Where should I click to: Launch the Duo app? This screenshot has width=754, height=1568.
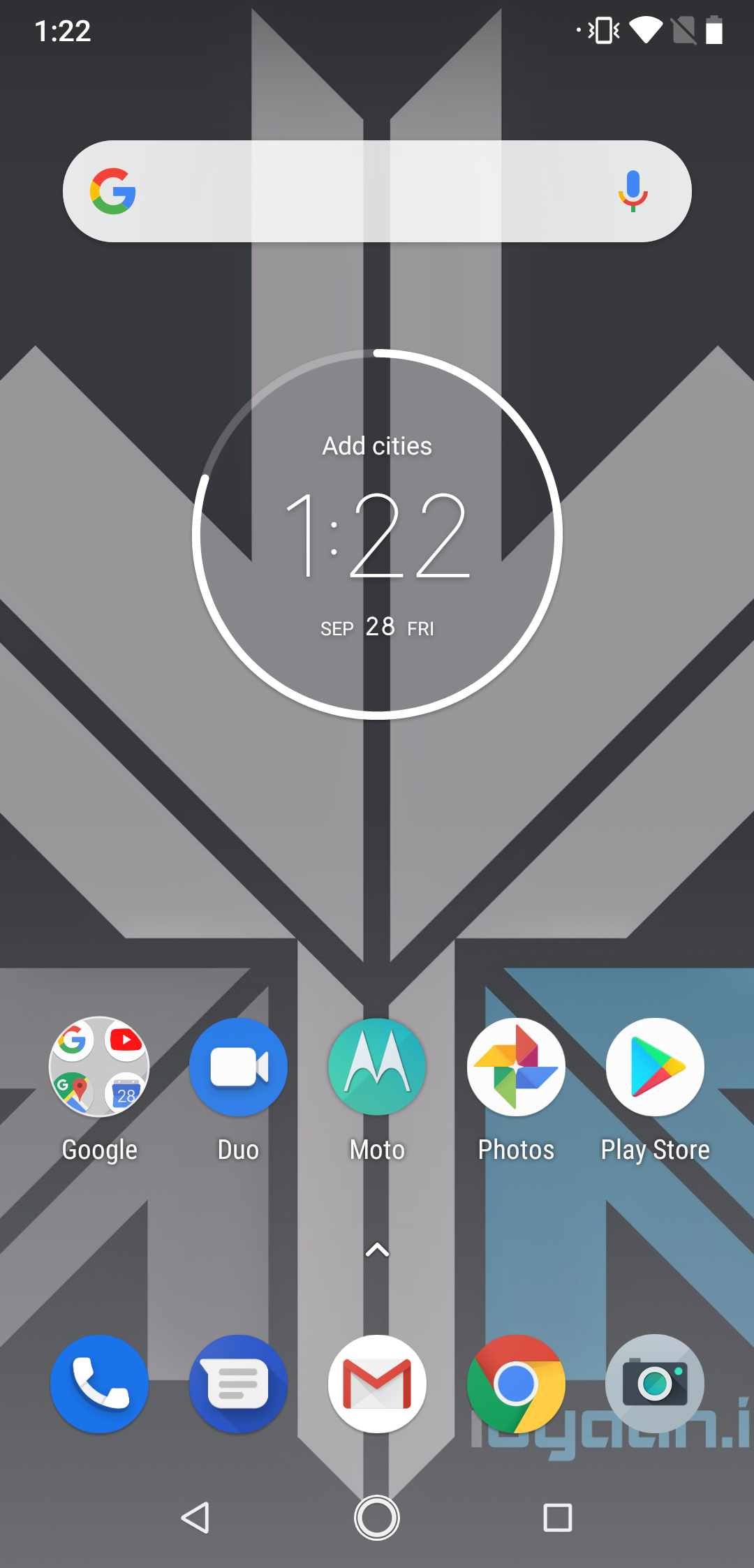point(238,1067)
